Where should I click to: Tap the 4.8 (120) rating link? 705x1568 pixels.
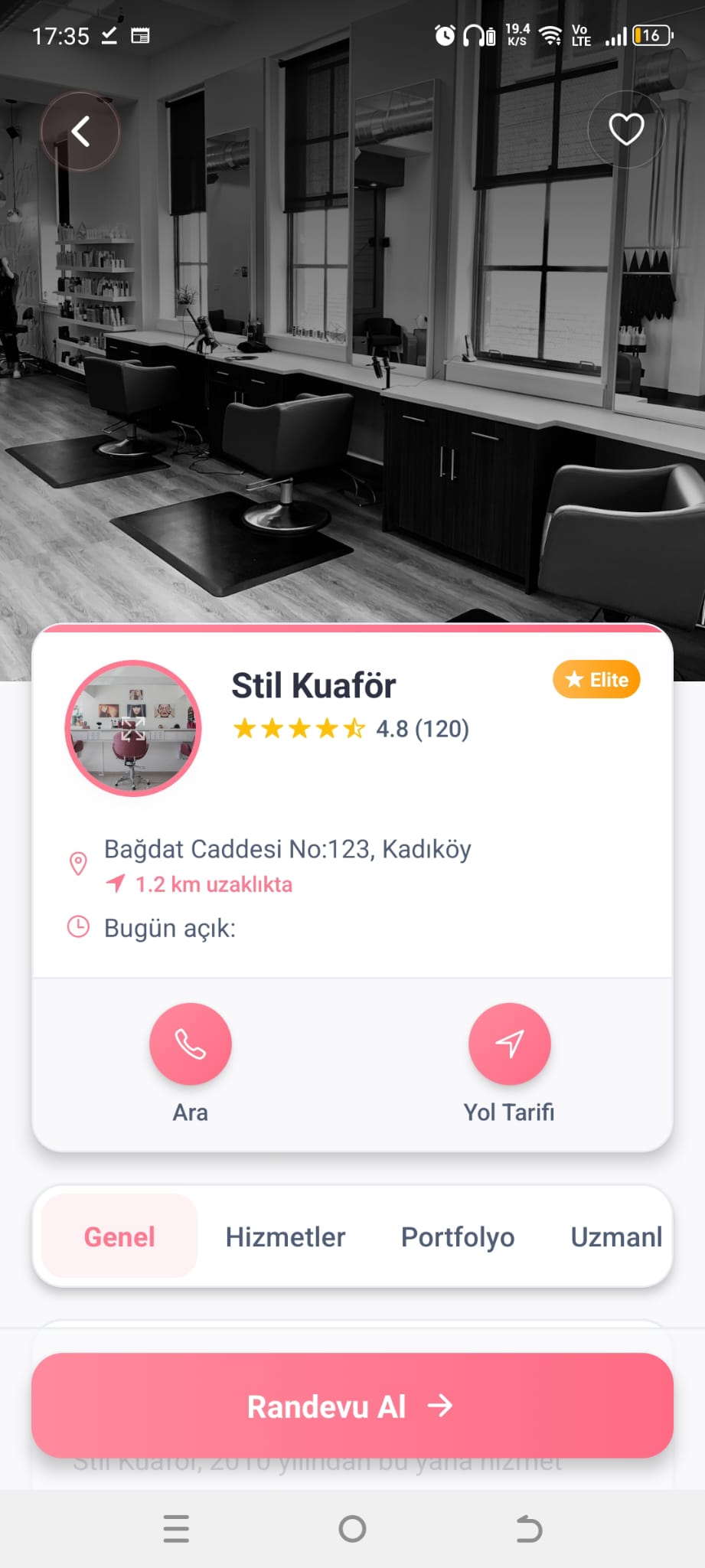[422, 728]
